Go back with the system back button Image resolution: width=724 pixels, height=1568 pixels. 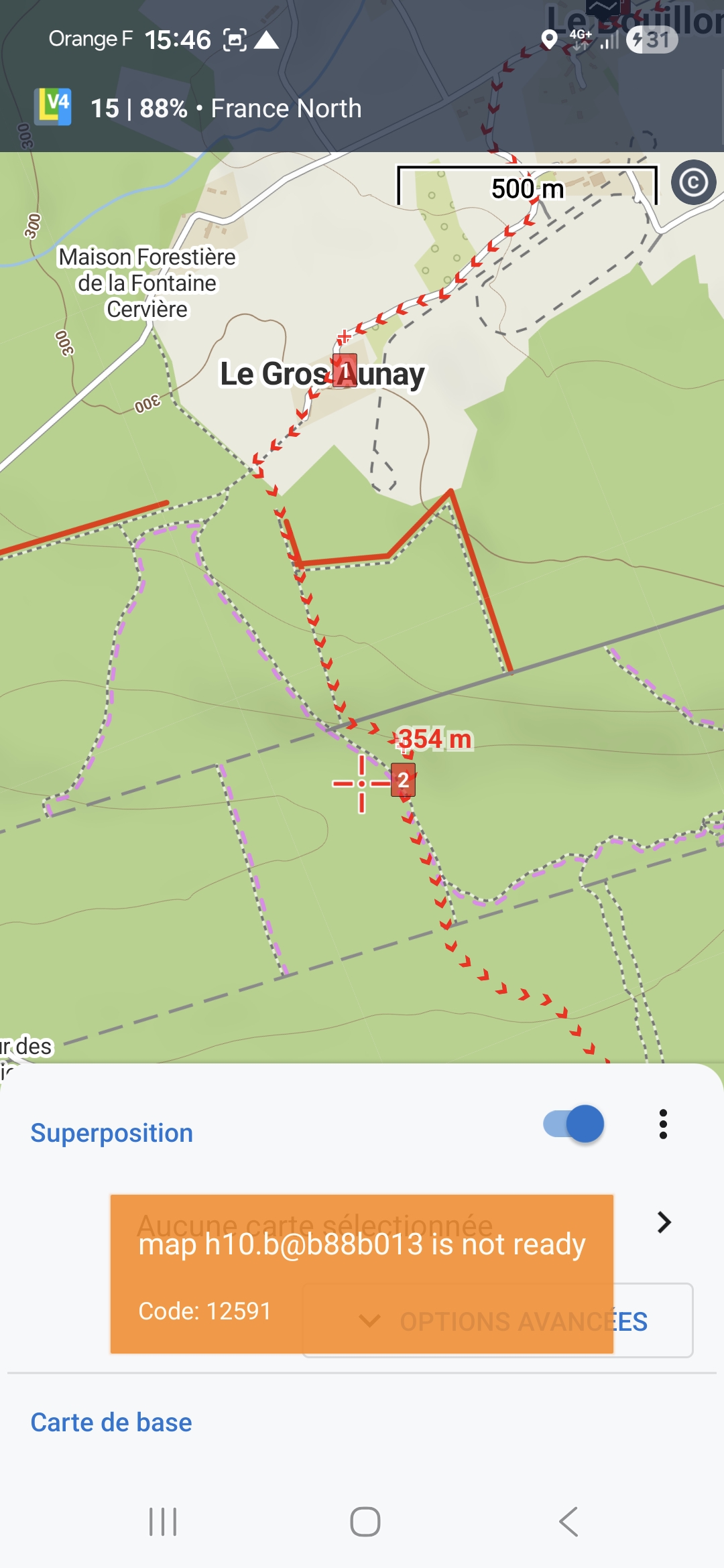568,1522
